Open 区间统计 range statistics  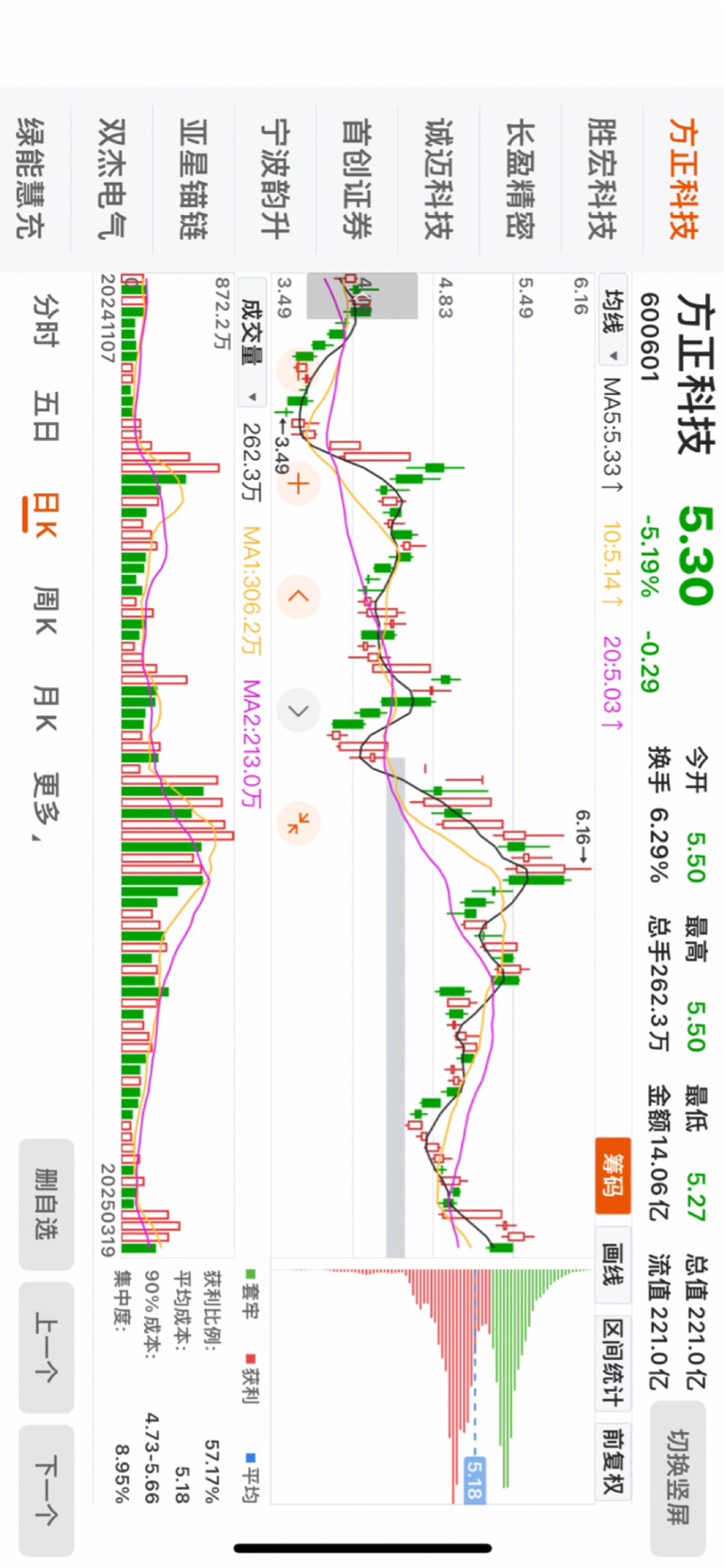tap(613, 1361)
